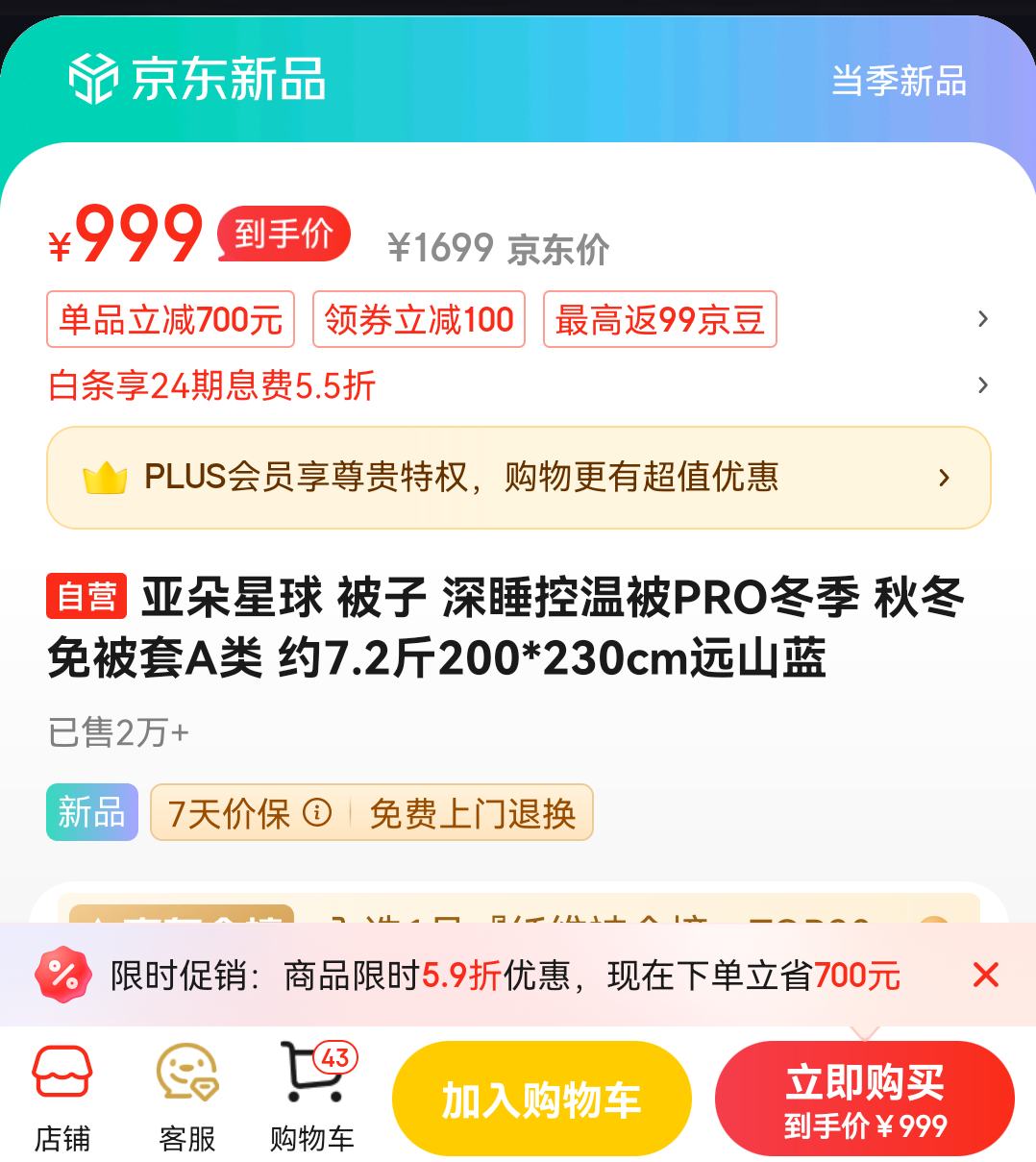Dismiss the 限时促销 banner with the X
1036x1162 pixels.
pos(986,975)
